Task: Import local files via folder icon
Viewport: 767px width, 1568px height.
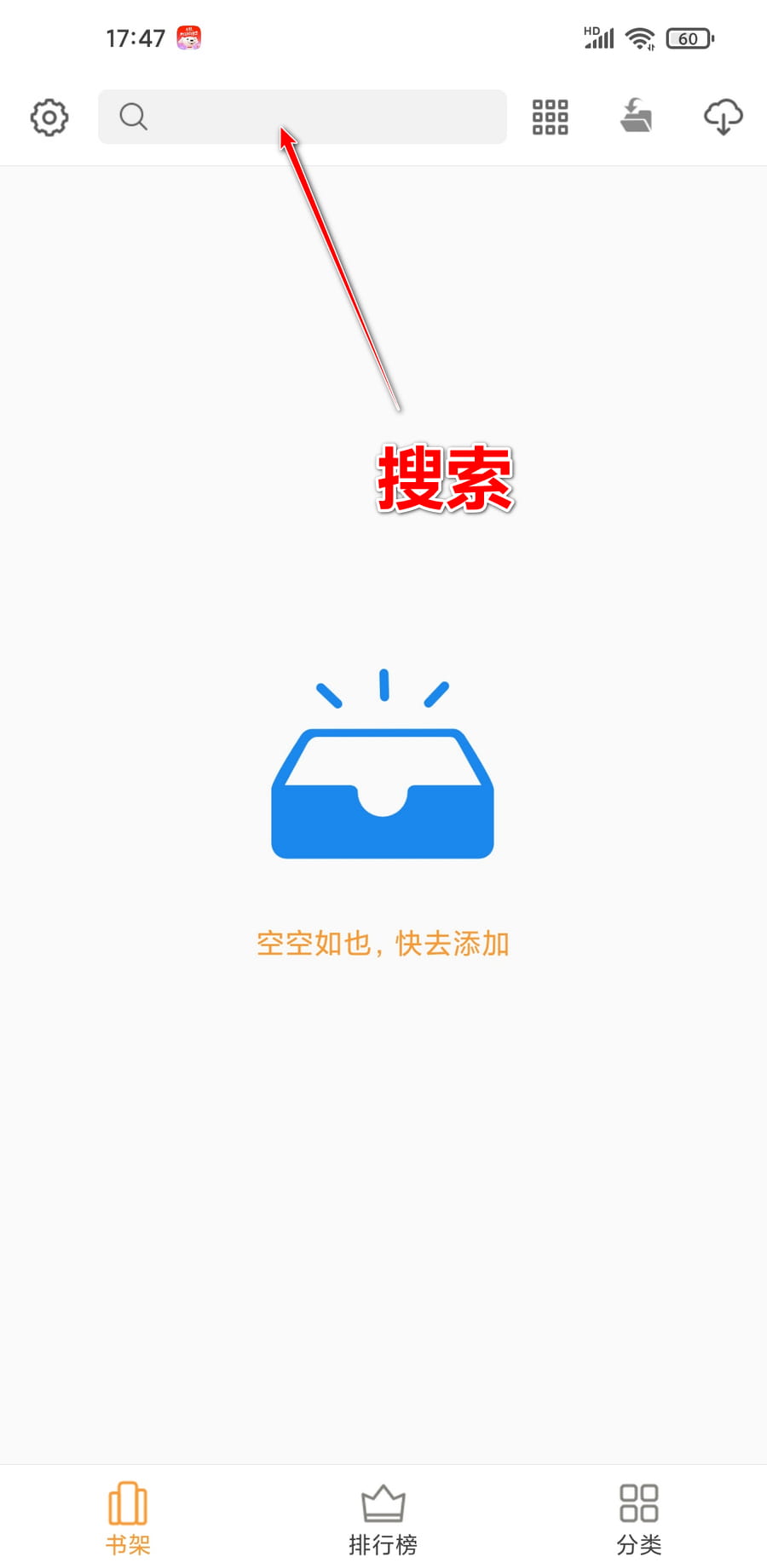Action: click(x=636, y=117)
